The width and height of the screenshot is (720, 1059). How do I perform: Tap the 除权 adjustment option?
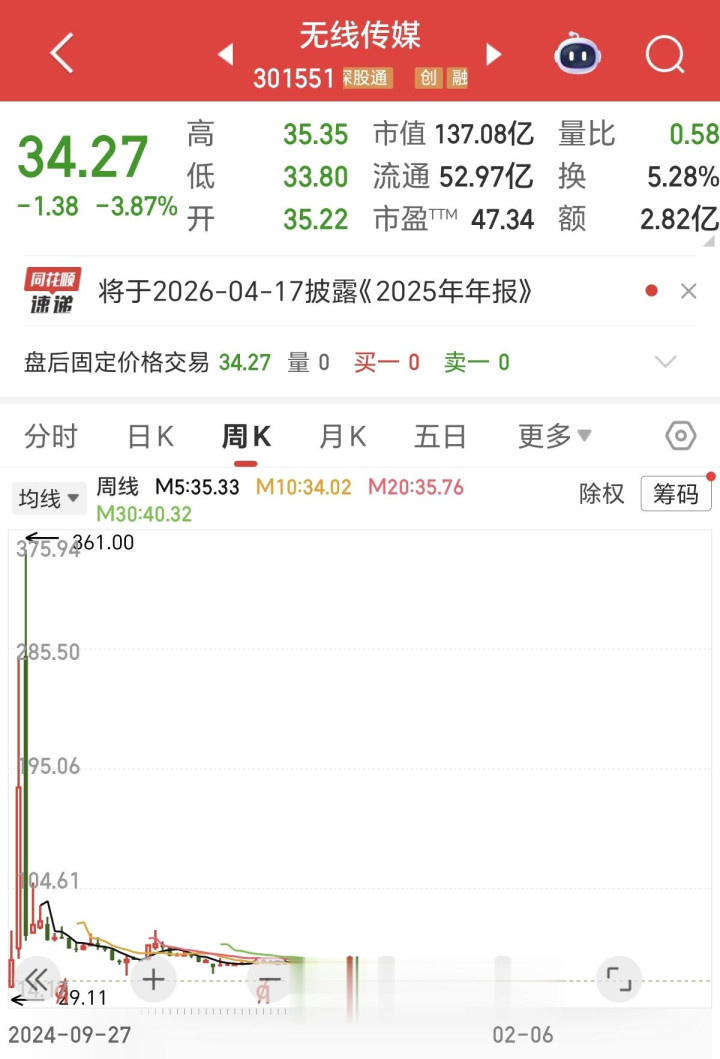(601, 494)
